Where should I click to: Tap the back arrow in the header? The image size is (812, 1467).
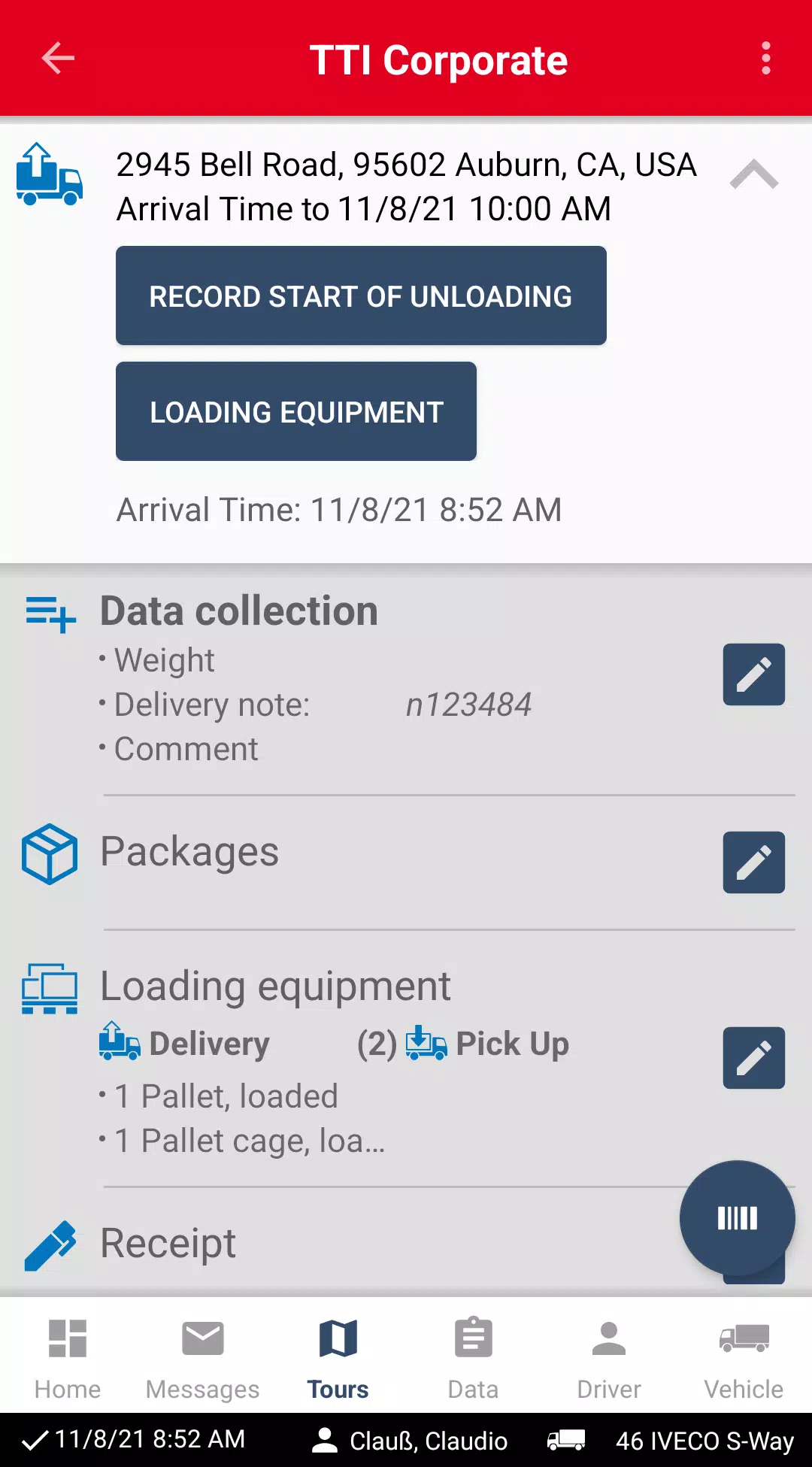pyautogui.click(x=57, y=59)
